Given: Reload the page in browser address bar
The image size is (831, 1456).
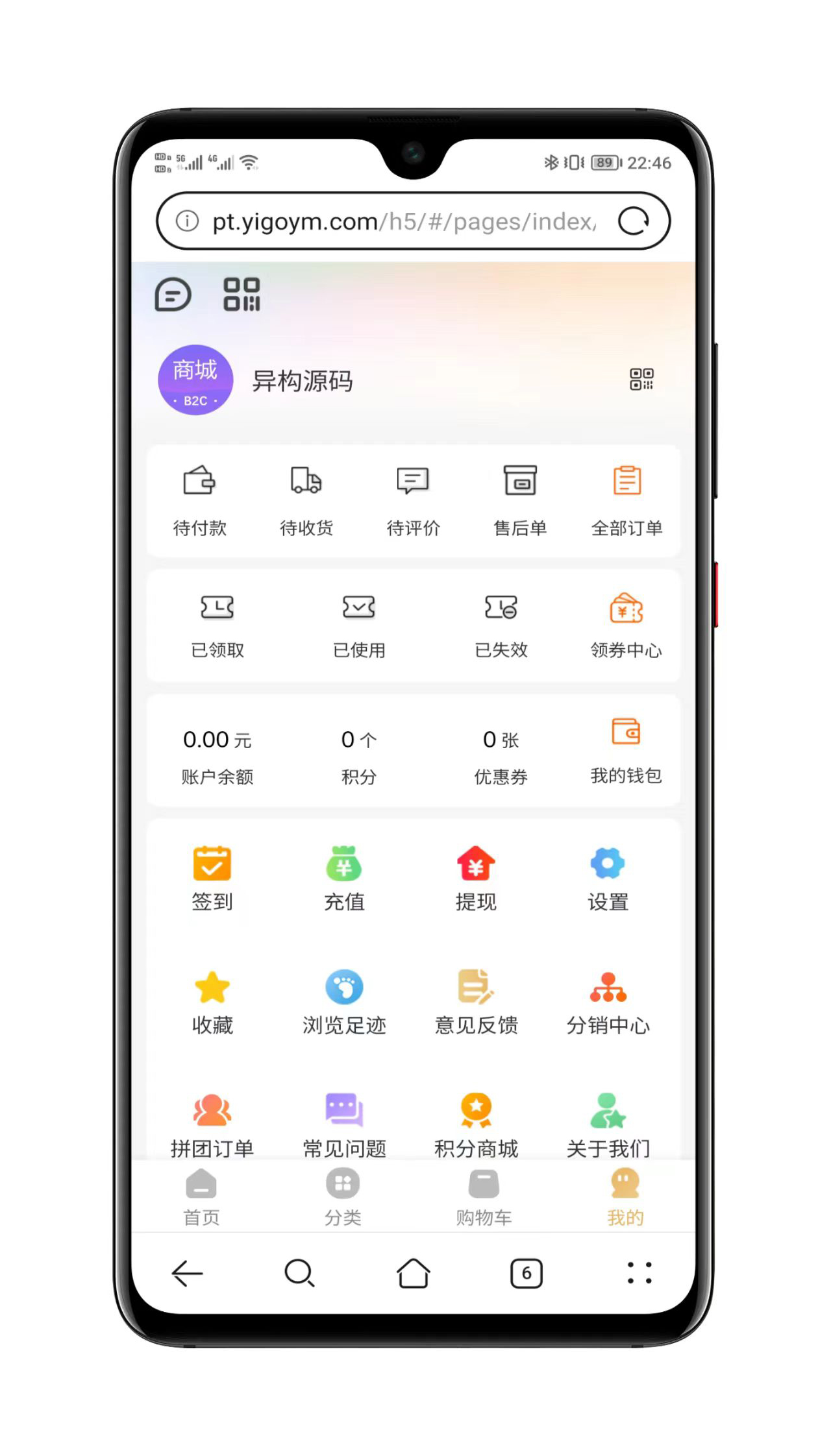Looking at the screenshot, I should pyautogui.click(x=634, y=221).
